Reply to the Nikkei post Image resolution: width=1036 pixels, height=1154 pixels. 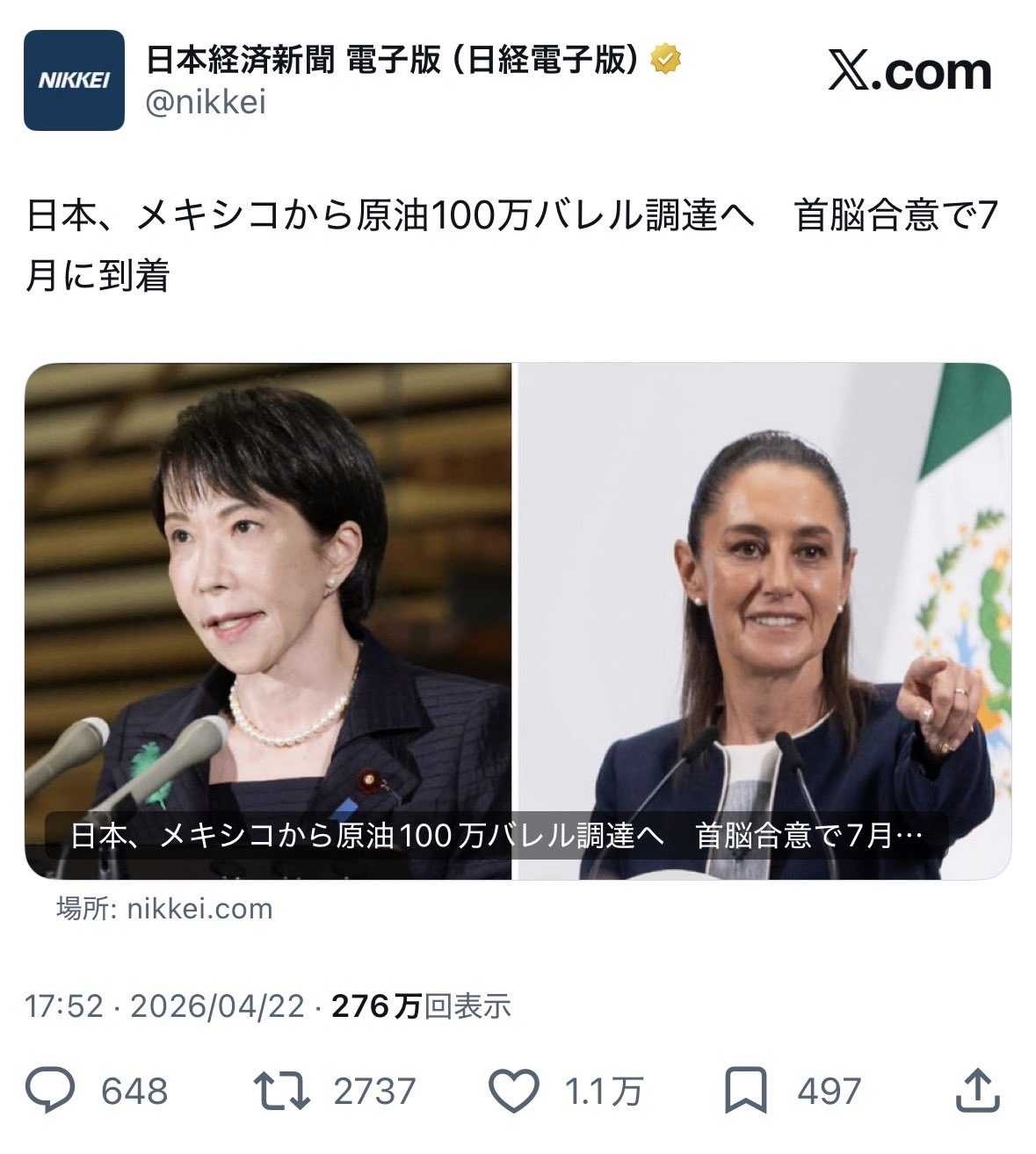51,1091
